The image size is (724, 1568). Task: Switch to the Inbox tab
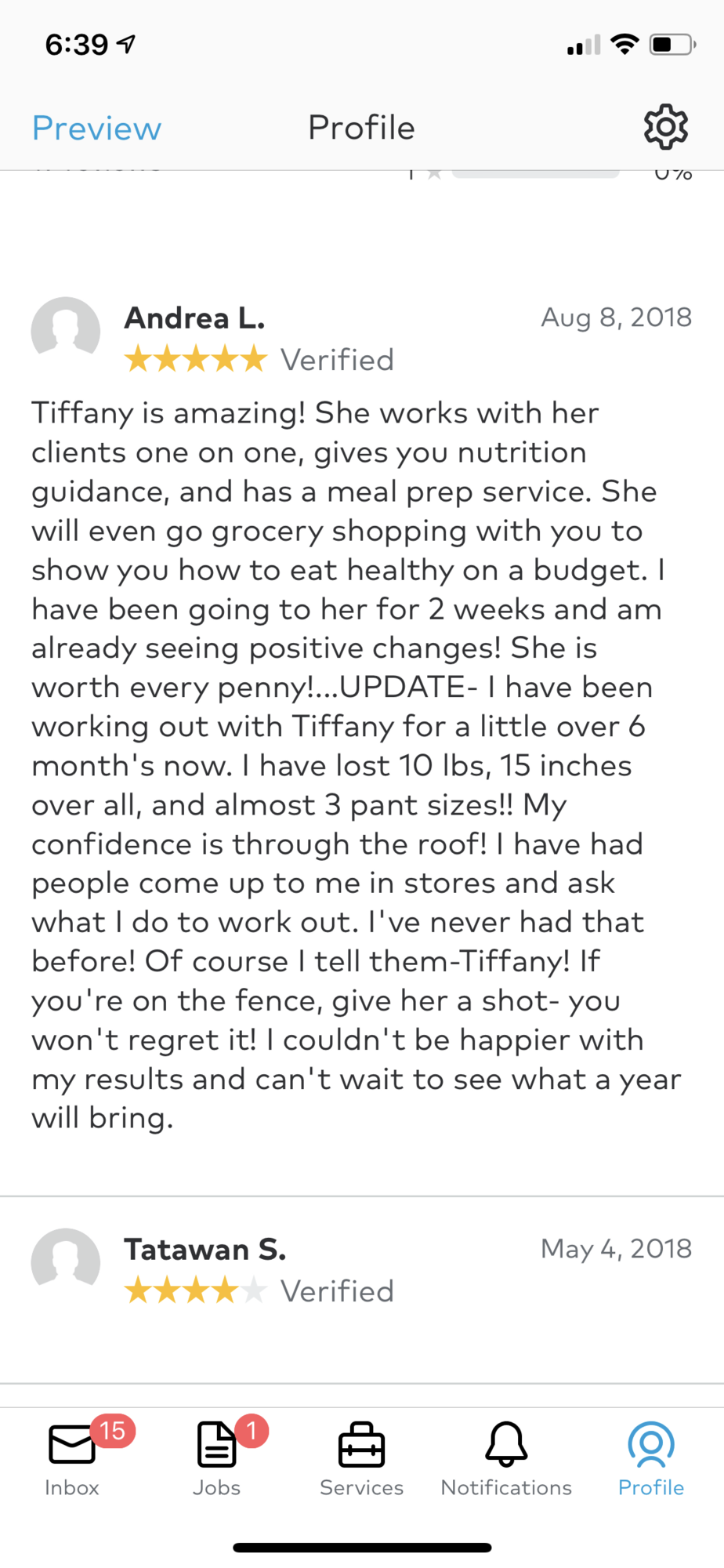pyautogui.click(x=72, y=1458)
